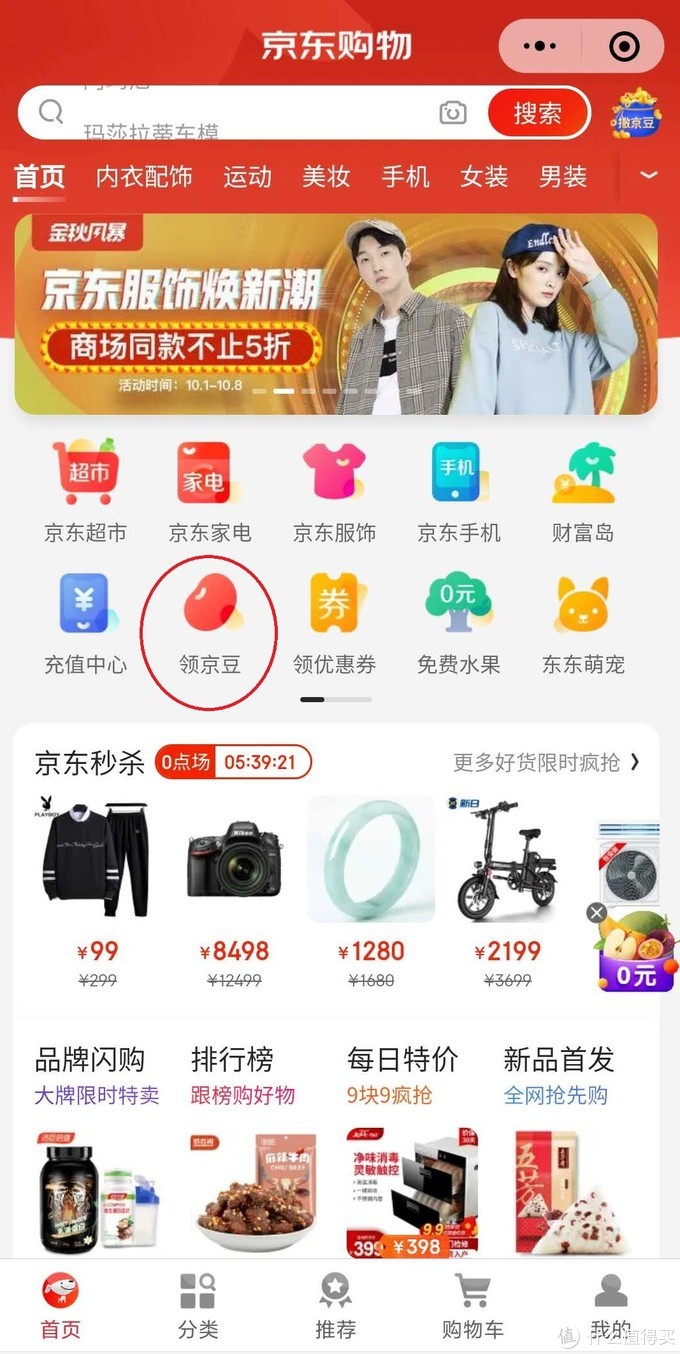Image resolution: width=680 pixels, height=1354 pixels.
Task: Open 更多好货限时疯抢 link
Action: [x=547, y=763]
